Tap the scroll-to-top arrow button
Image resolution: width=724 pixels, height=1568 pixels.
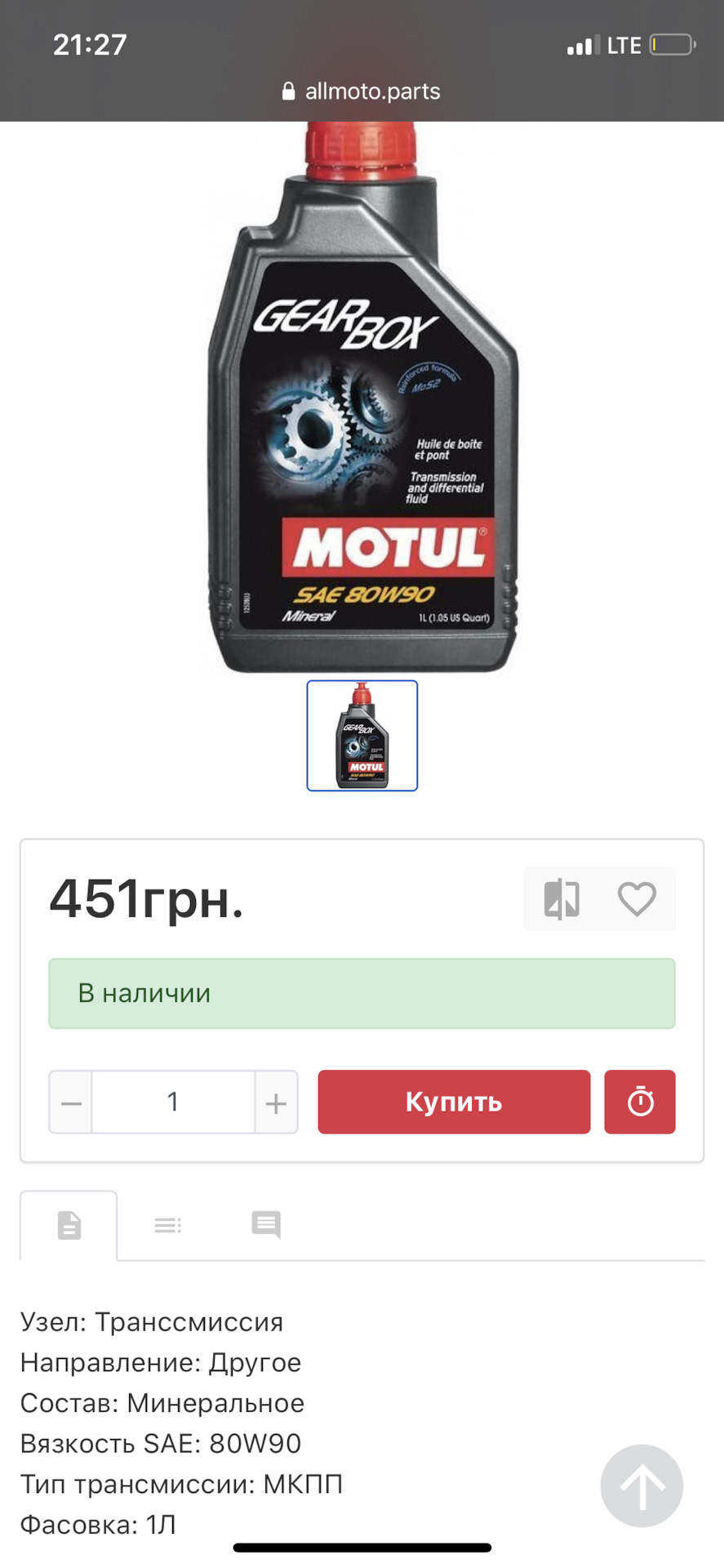pyautogui.click(x=642, y=1486)
